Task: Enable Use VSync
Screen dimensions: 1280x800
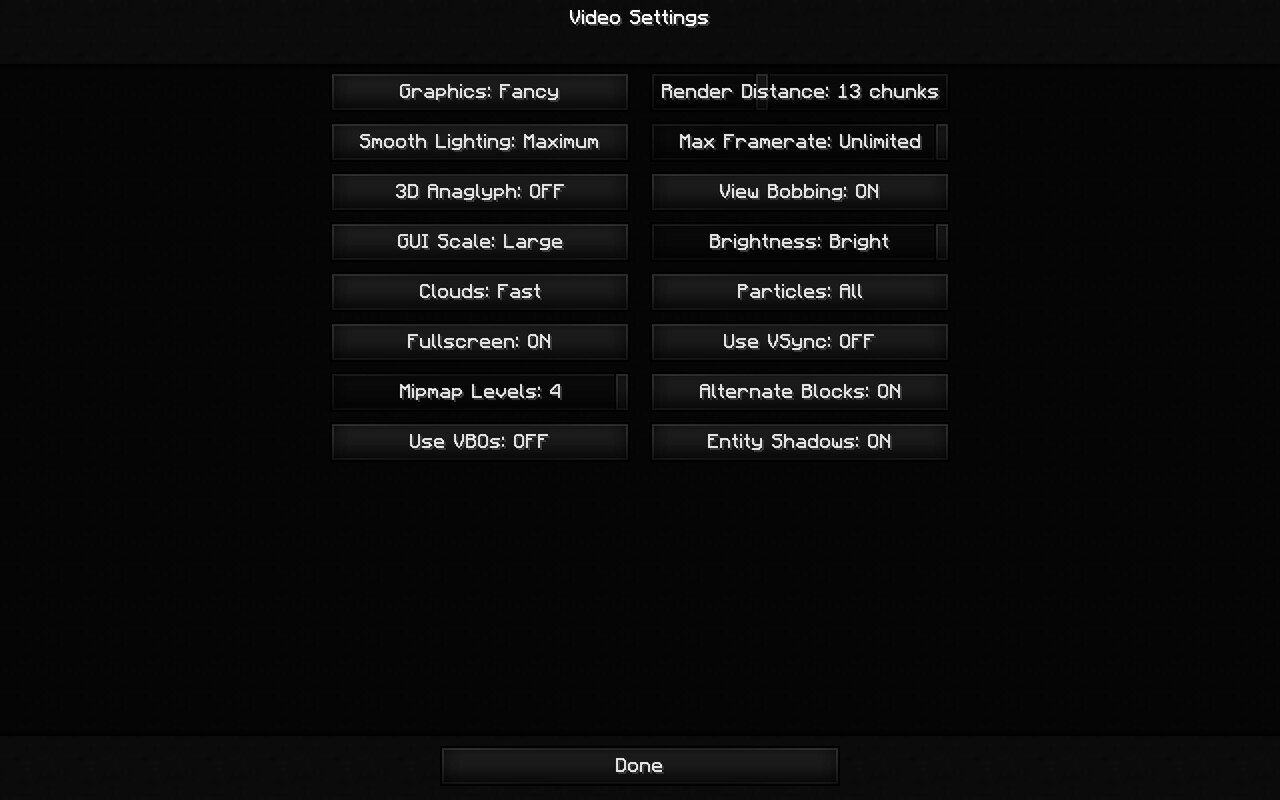Action: (x=800, y=342)
